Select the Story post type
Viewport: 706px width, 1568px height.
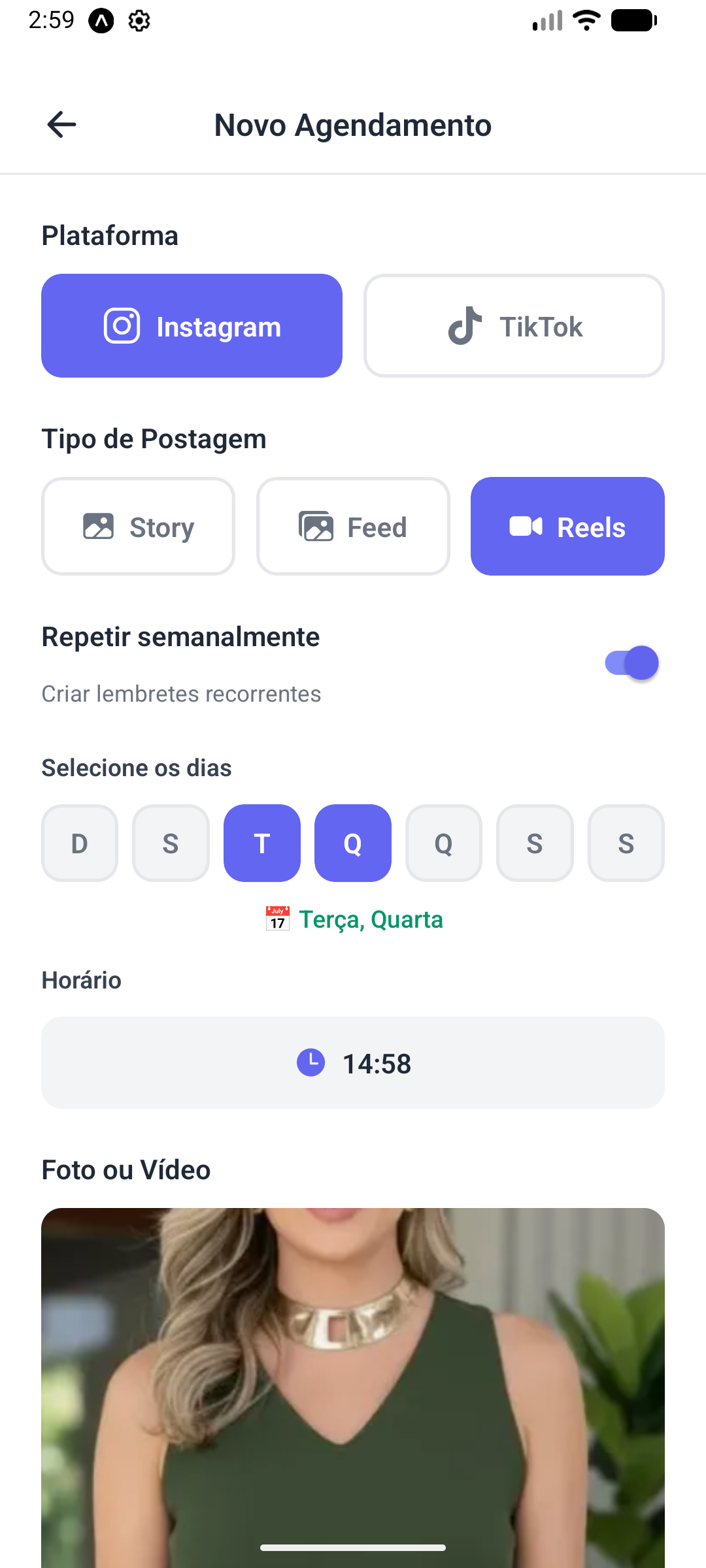[x=138, y=526]
